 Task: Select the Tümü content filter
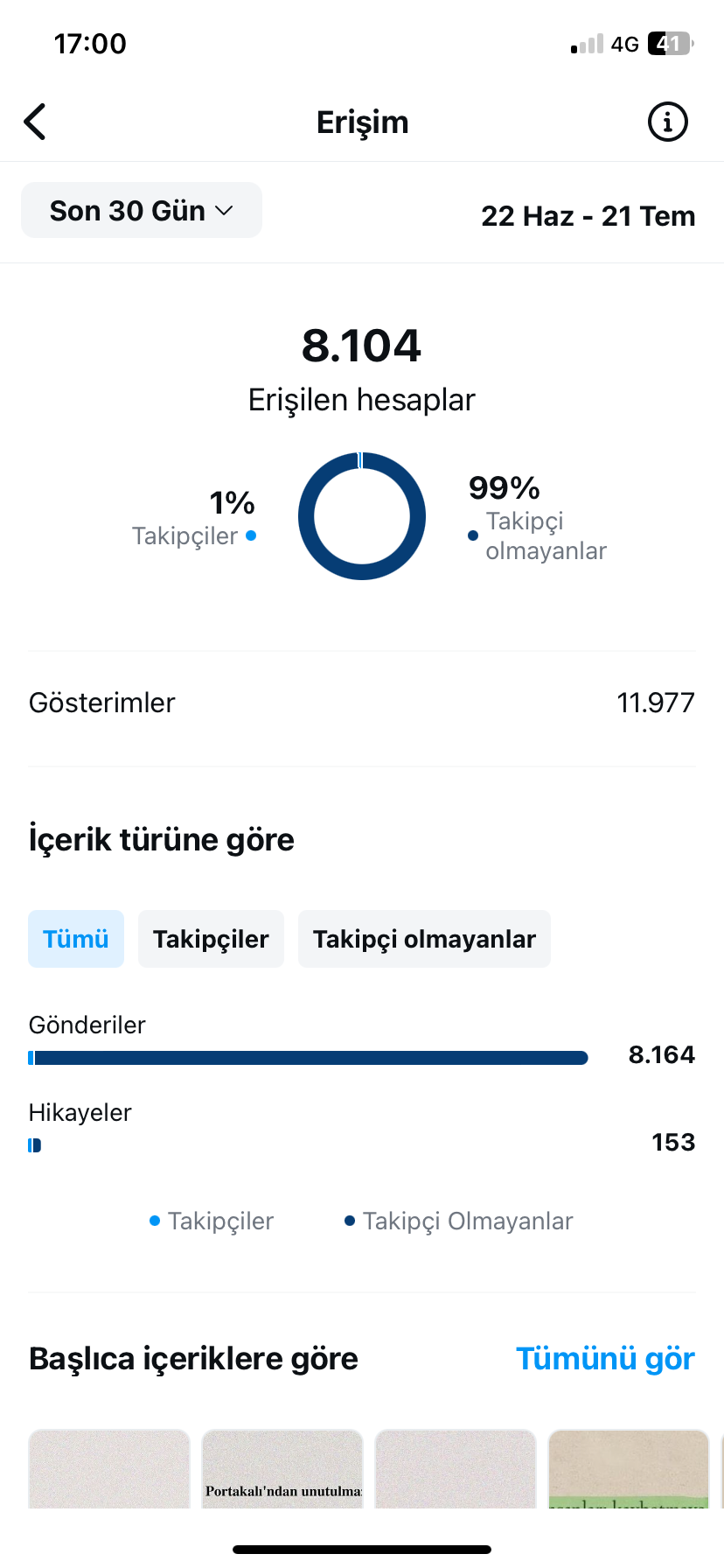click(x=76, y=939)
